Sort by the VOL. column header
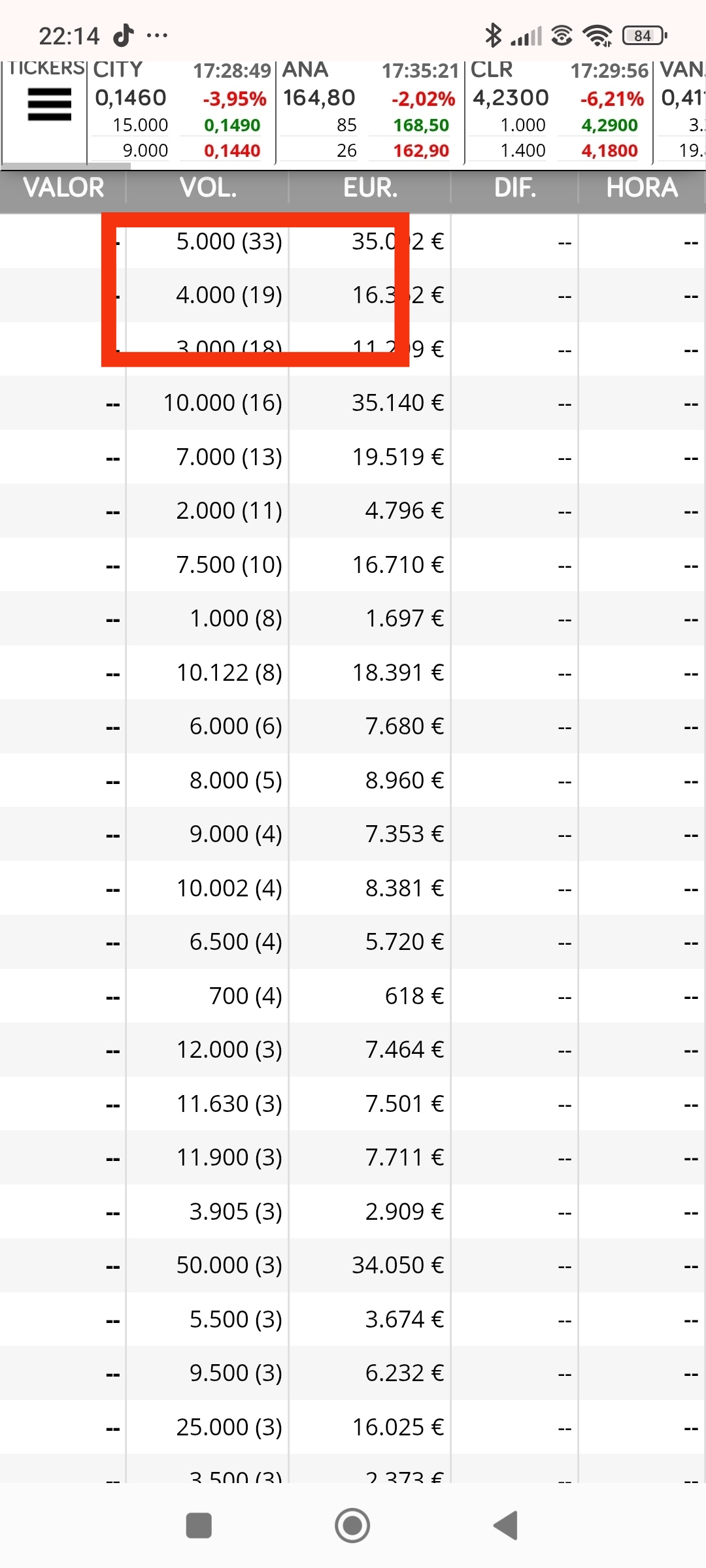The width and height of the screenshot is (706, 1568). pyautogui.click(x=208, y=188)
